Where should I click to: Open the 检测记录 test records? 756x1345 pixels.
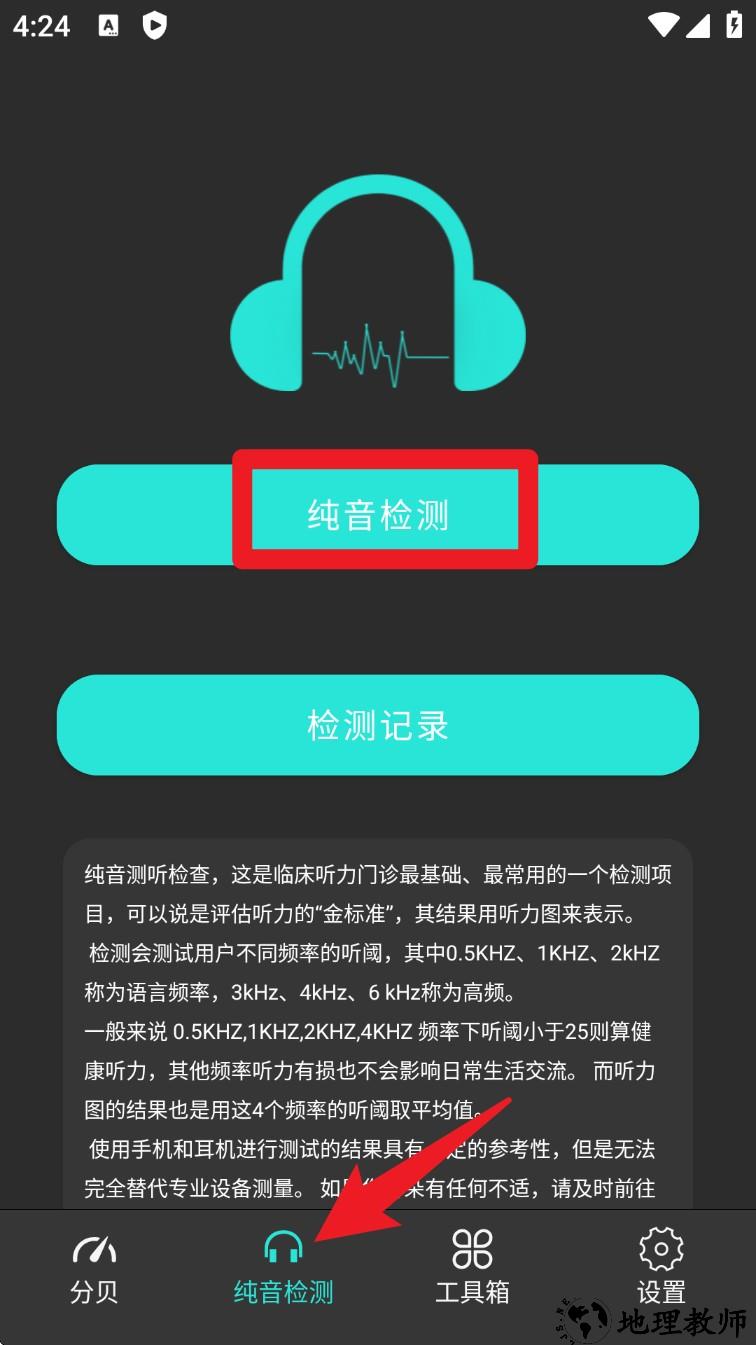pos(378,725)
